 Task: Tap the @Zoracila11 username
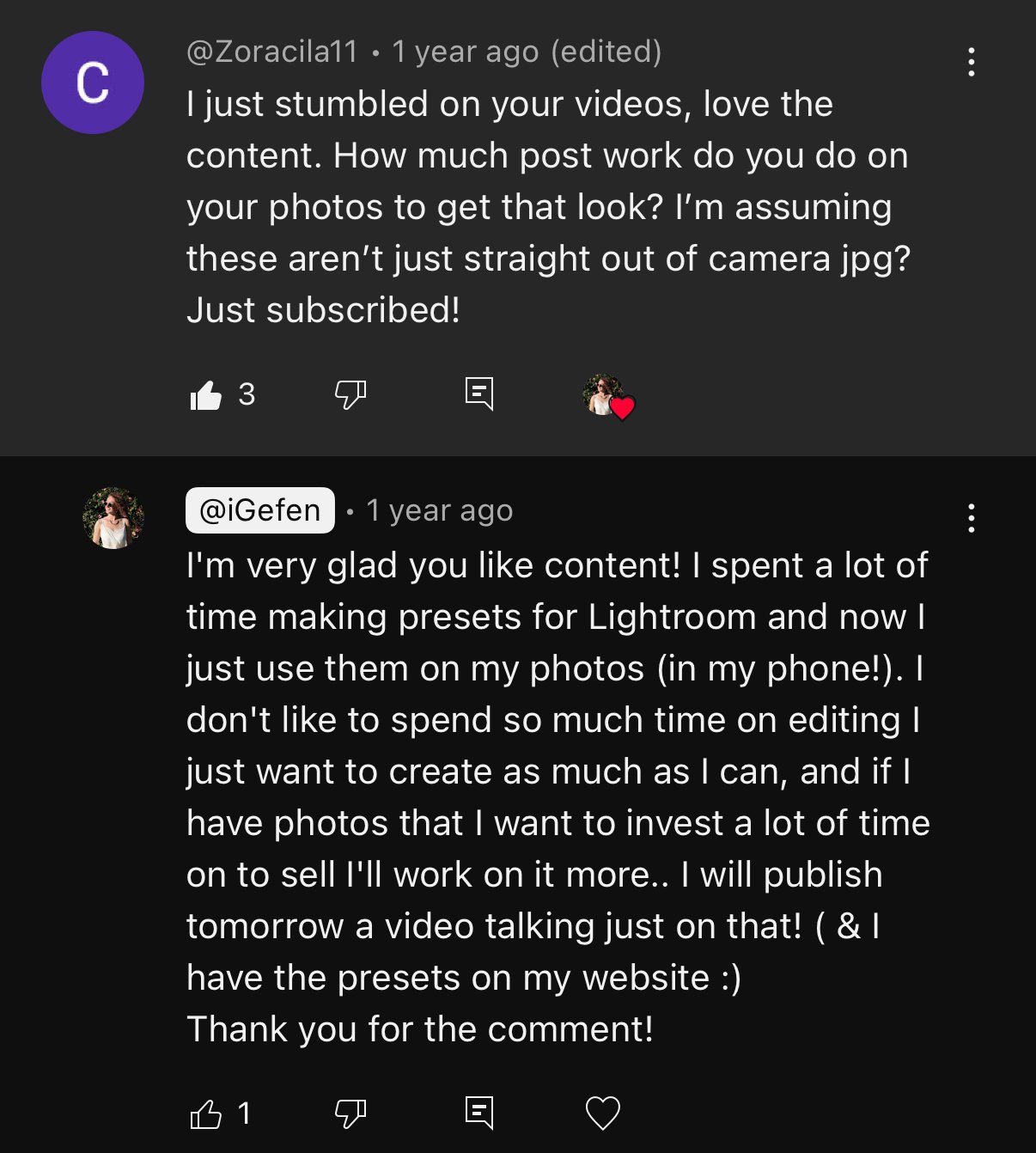pos(272,52)
